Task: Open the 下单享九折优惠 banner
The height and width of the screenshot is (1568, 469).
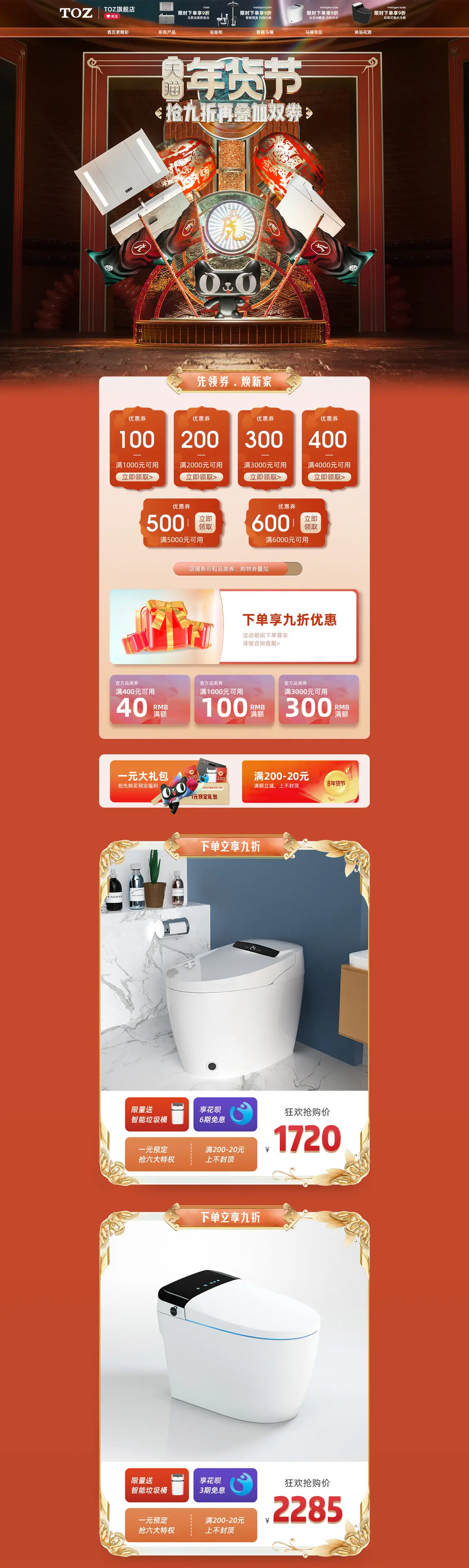Action: coord(289,627)
